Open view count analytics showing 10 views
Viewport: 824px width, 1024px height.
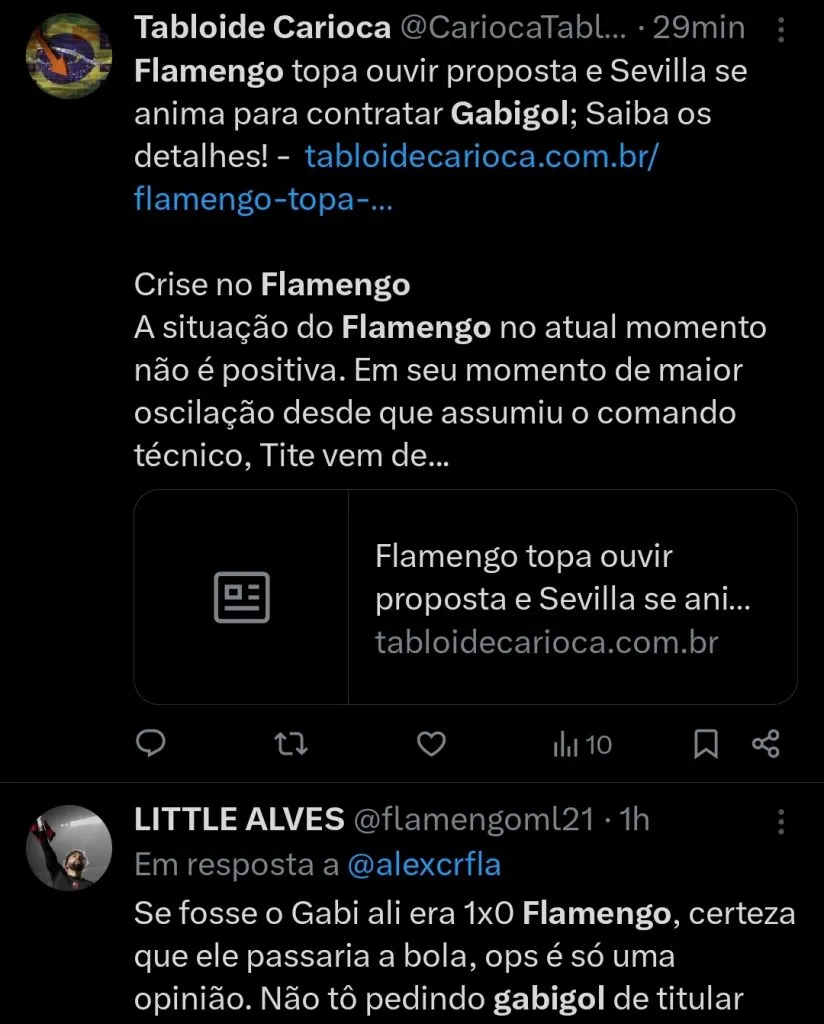(x=580, y=744)
